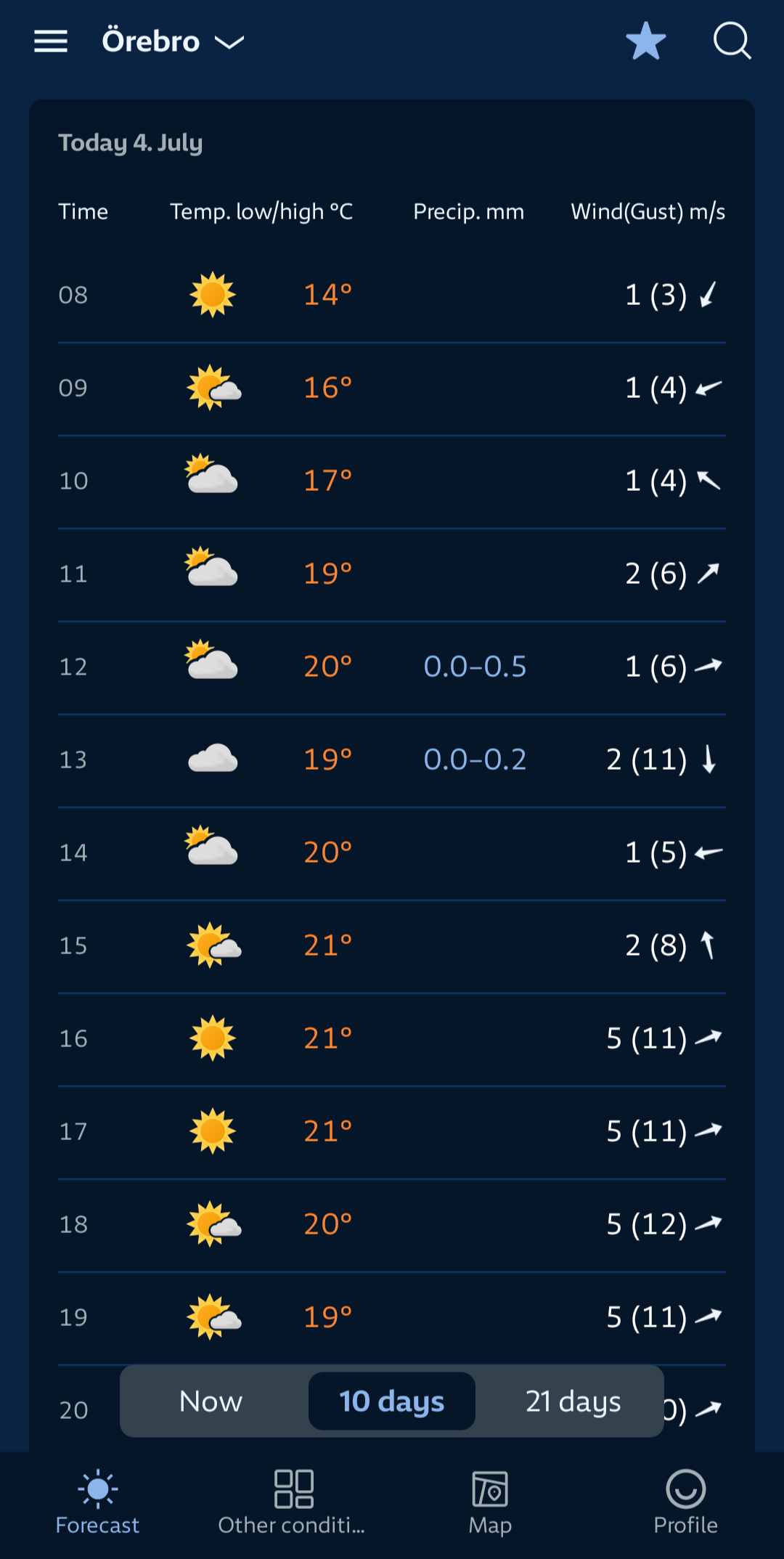Open the Forecast tab

[x=98, y=1502]
